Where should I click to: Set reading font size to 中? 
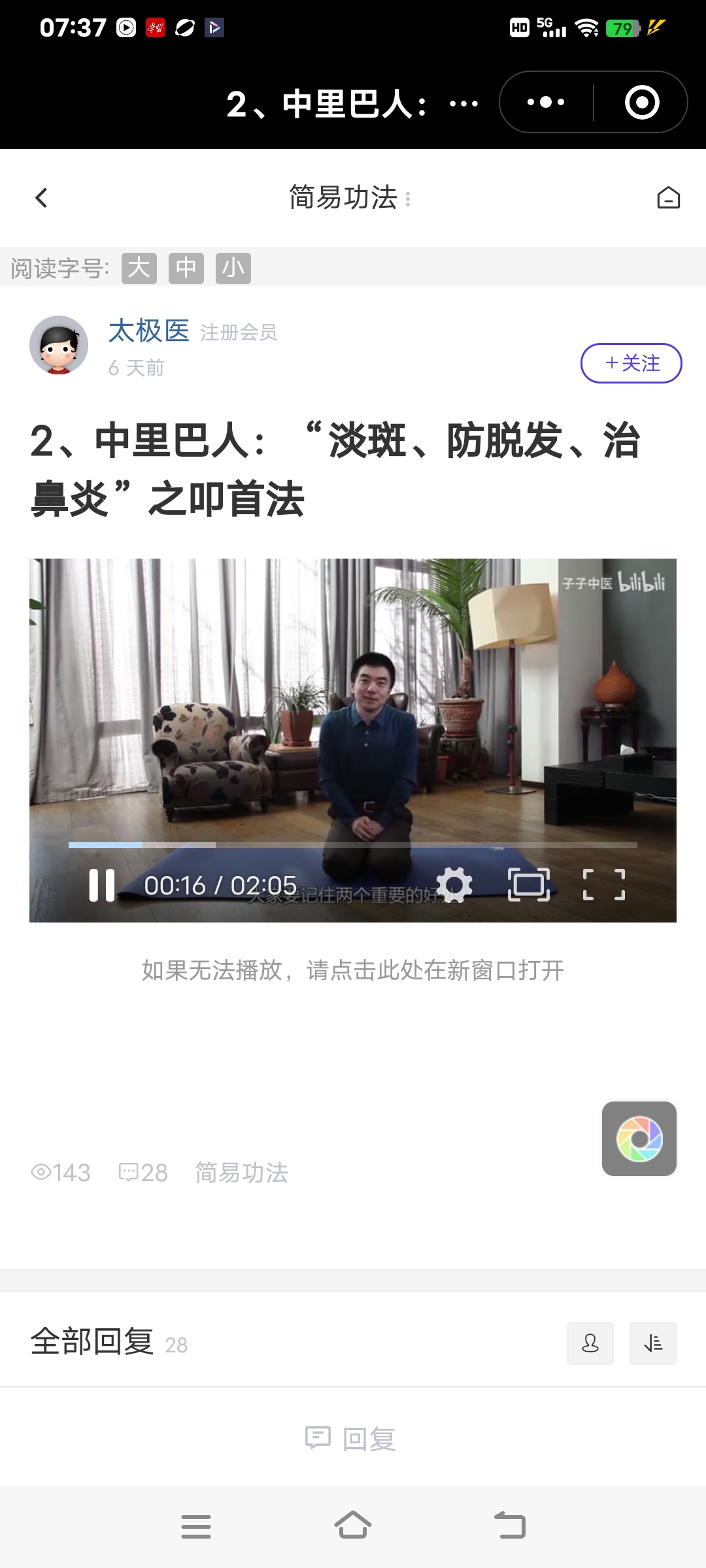(186, 268)
